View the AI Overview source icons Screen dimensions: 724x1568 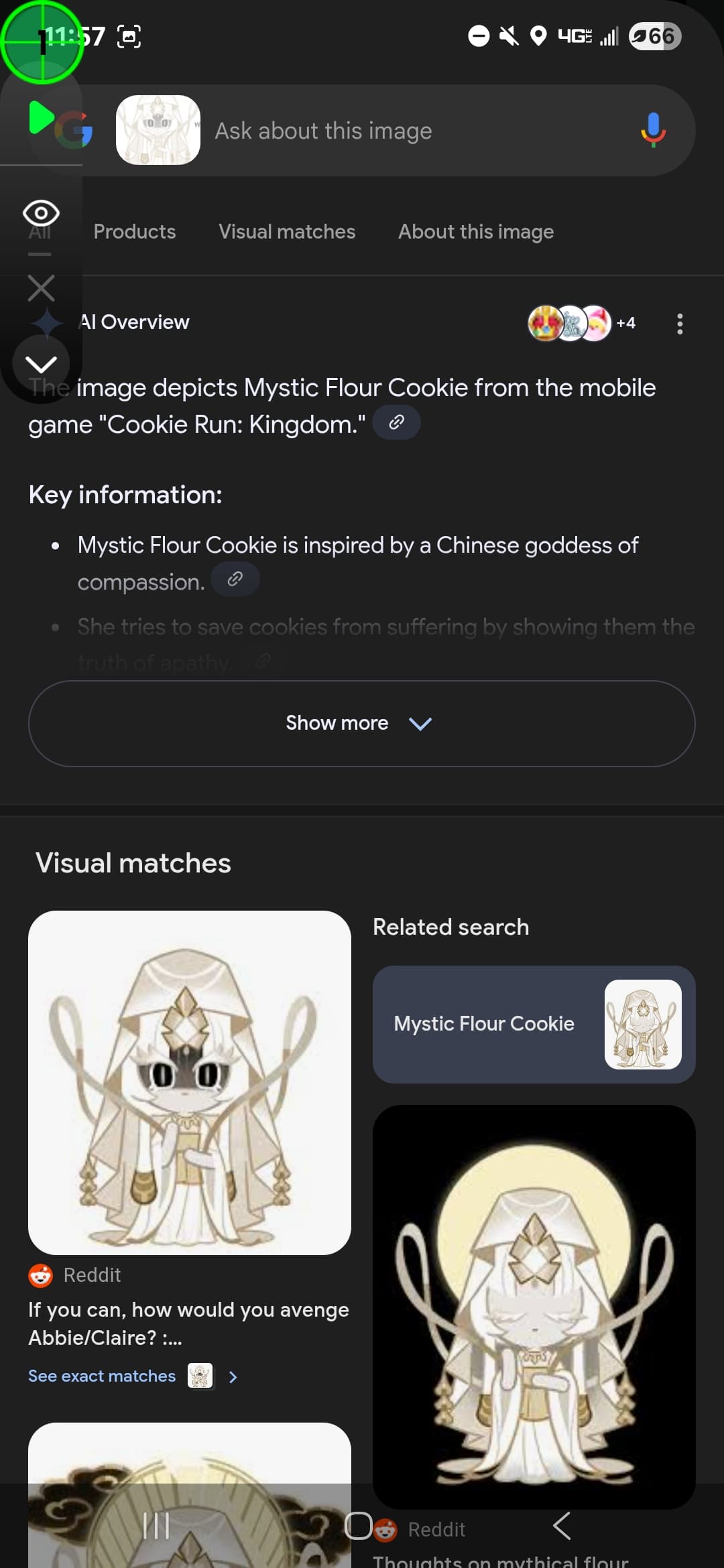pos(581,323)
